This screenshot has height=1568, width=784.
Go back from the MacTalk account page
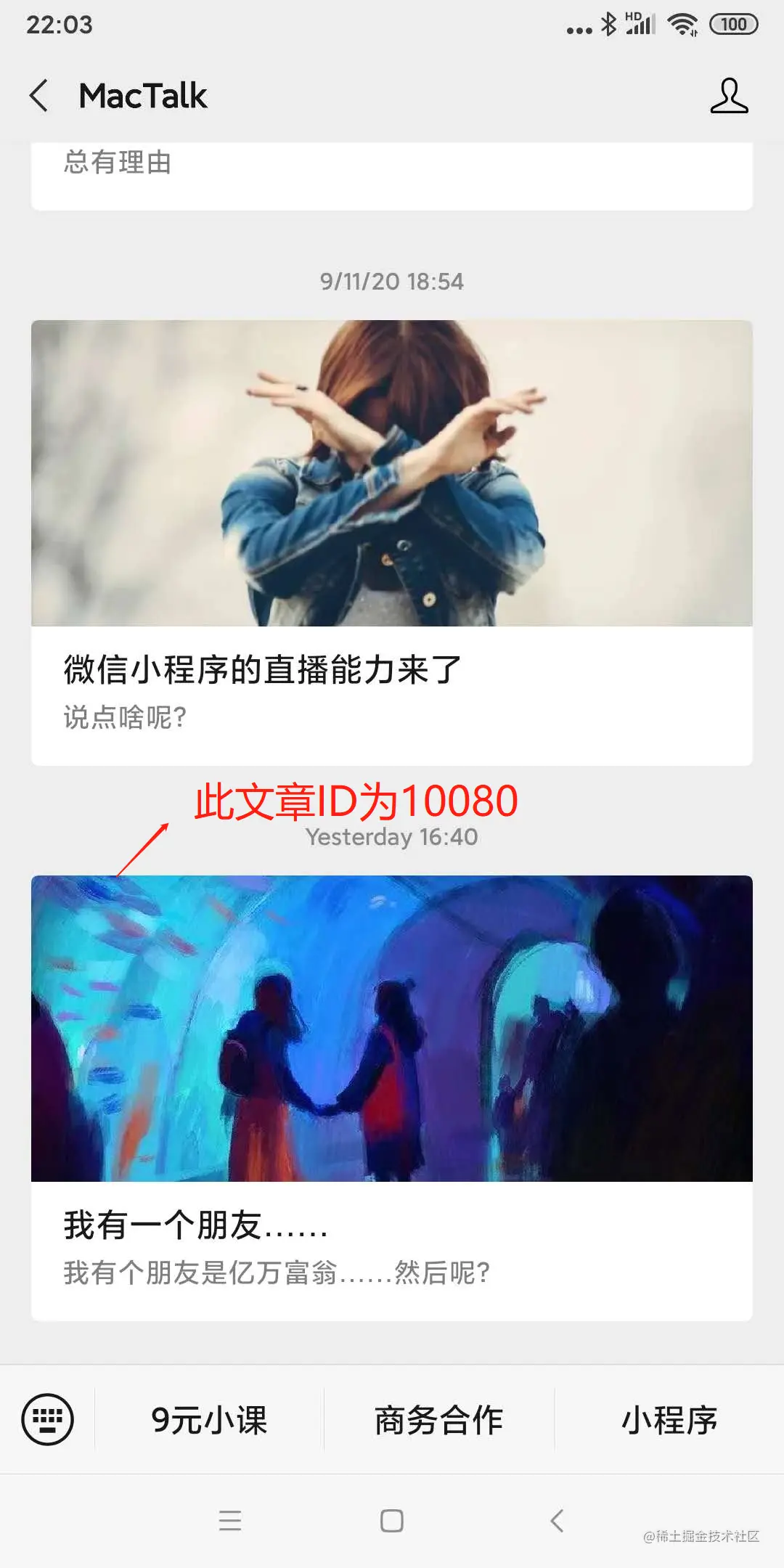point(39,96)
